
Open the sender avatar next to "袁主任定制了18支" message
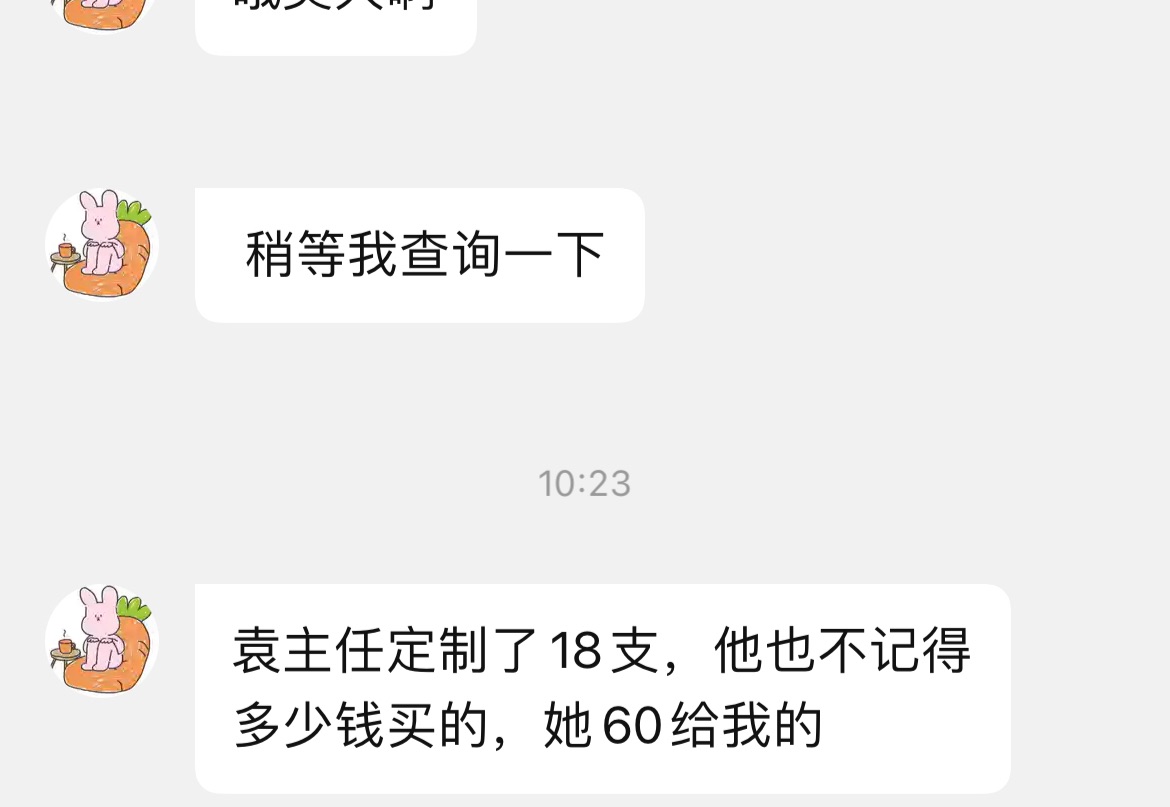(102, 641)
